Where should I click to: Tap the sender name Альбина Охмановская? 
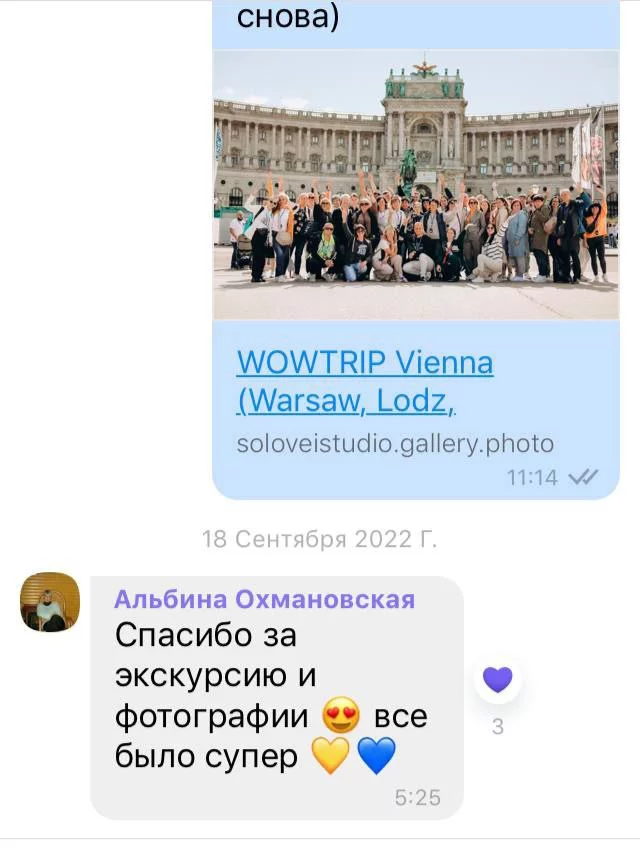point(264,599)
